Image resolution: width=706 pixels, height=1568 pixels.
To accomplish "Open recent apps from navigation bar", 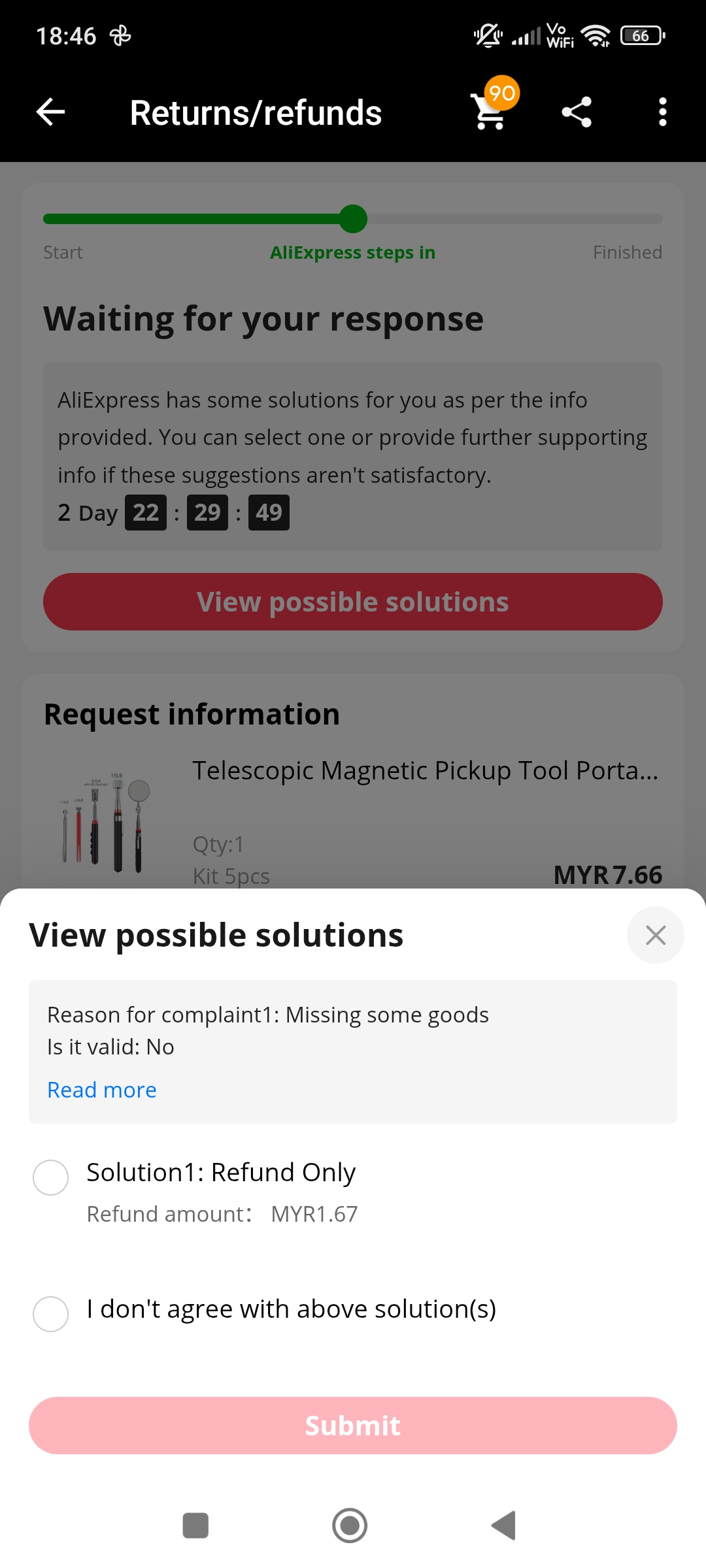I will click(x=195, y=1526).
